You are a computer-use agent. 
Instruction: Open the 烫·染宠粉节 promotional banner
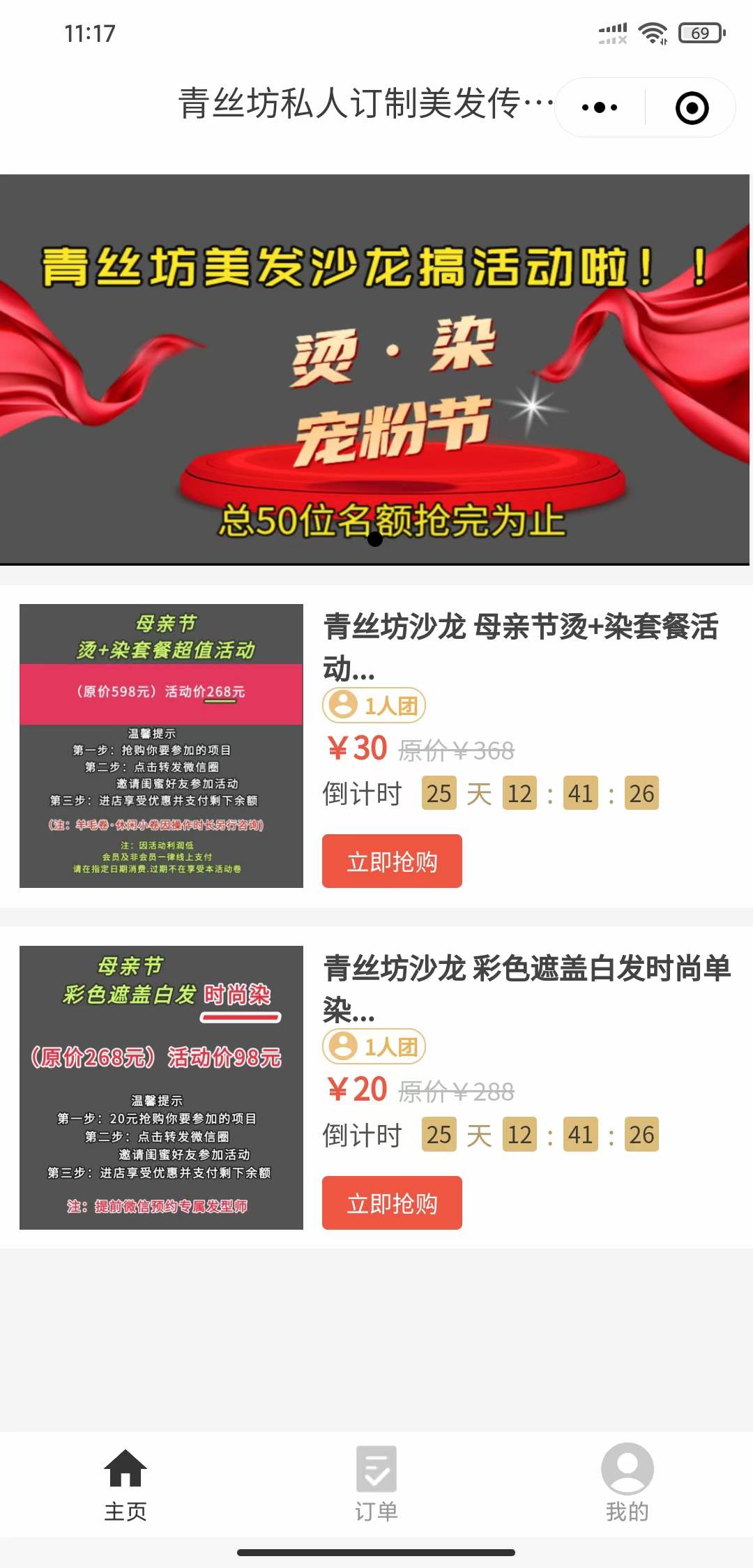[x=375, y=368]
